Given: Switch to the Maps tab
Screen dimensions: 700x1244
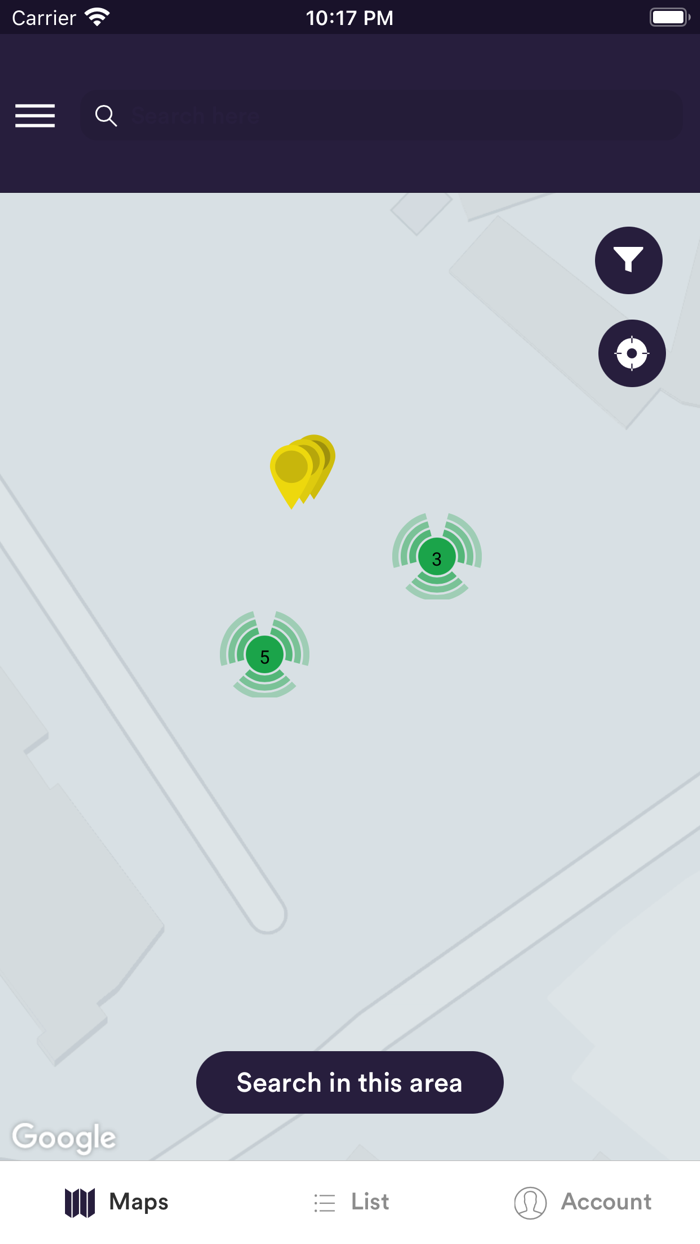Looking at the screenshot, I should pyautogui.click(x=116, y=1202).
